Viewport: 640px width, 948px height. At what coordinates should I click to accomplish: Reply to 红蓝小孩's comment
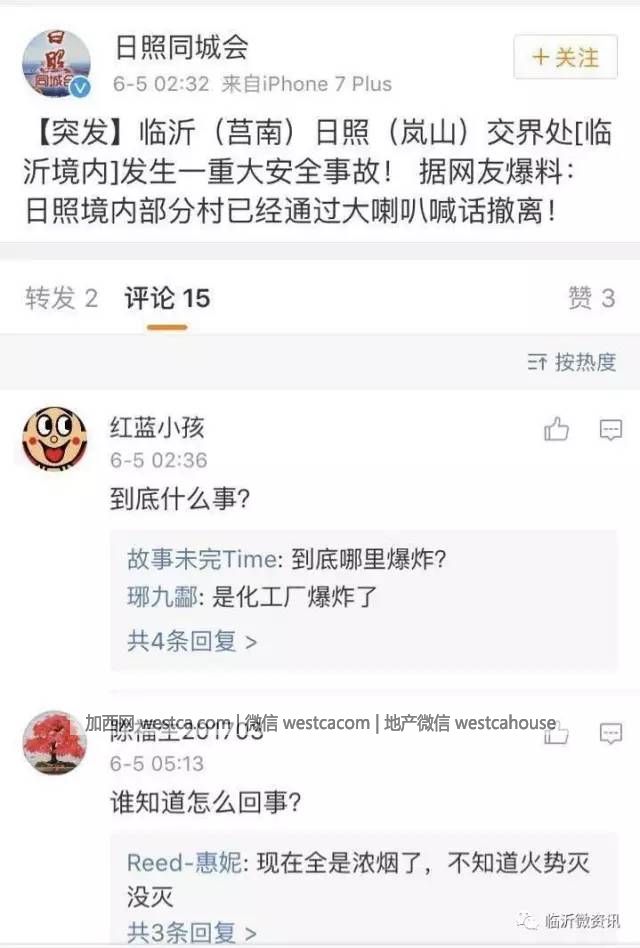(610, 430)
